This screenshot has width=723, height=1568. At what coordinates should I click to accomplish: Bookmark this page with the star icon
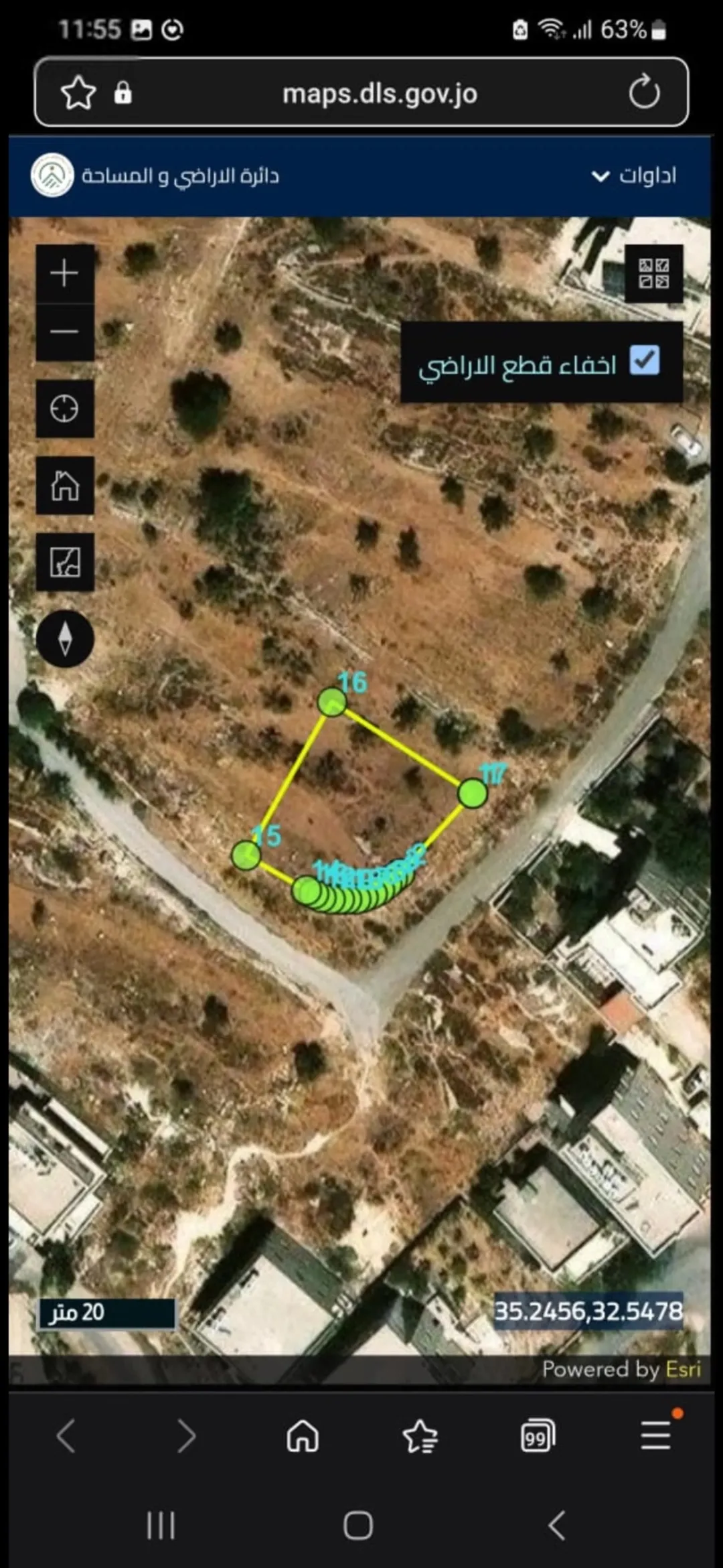(x=78, y=92)
